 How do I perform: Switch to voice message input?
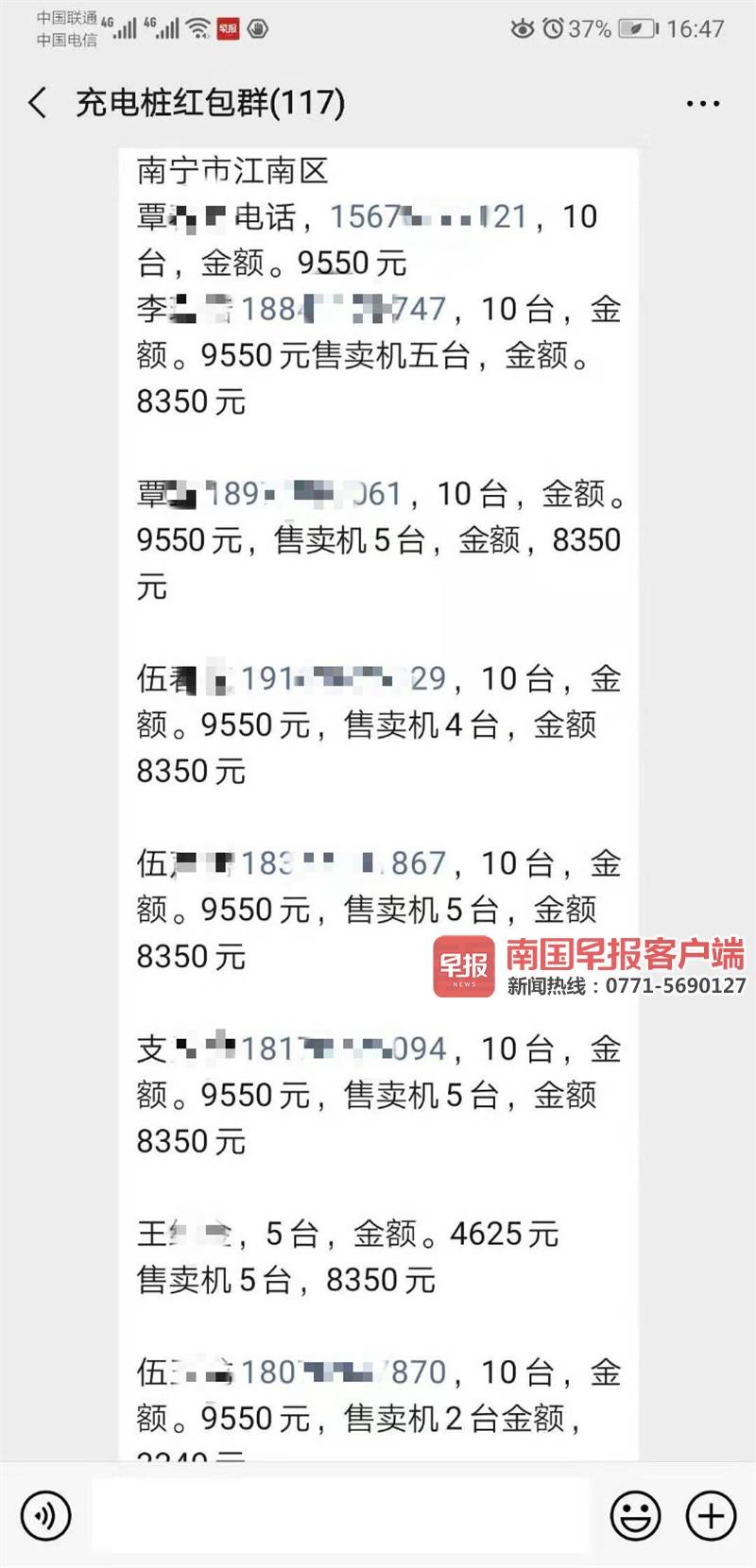point(44,1515)
